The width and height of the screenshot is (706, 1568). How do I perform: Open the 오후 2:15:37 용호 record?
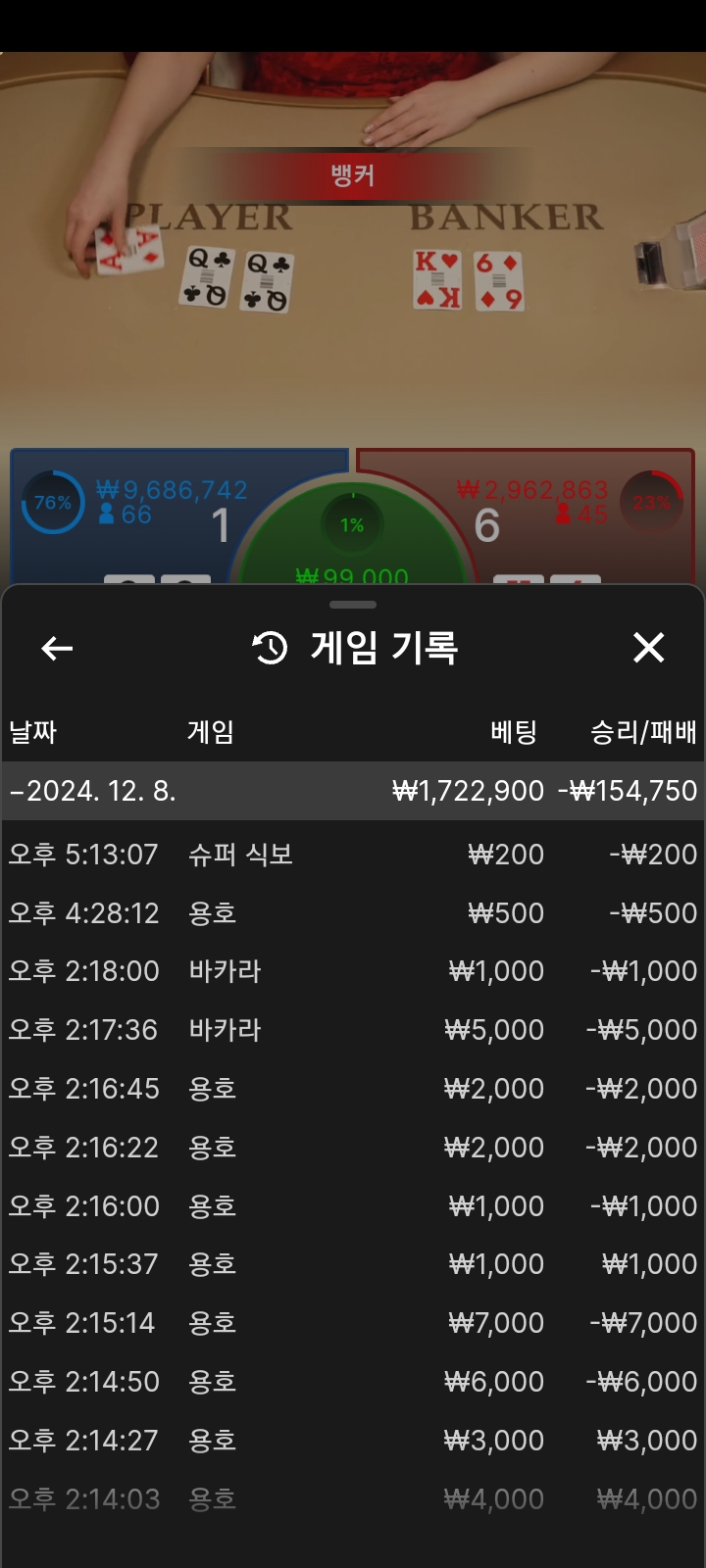coord(353,1264)
